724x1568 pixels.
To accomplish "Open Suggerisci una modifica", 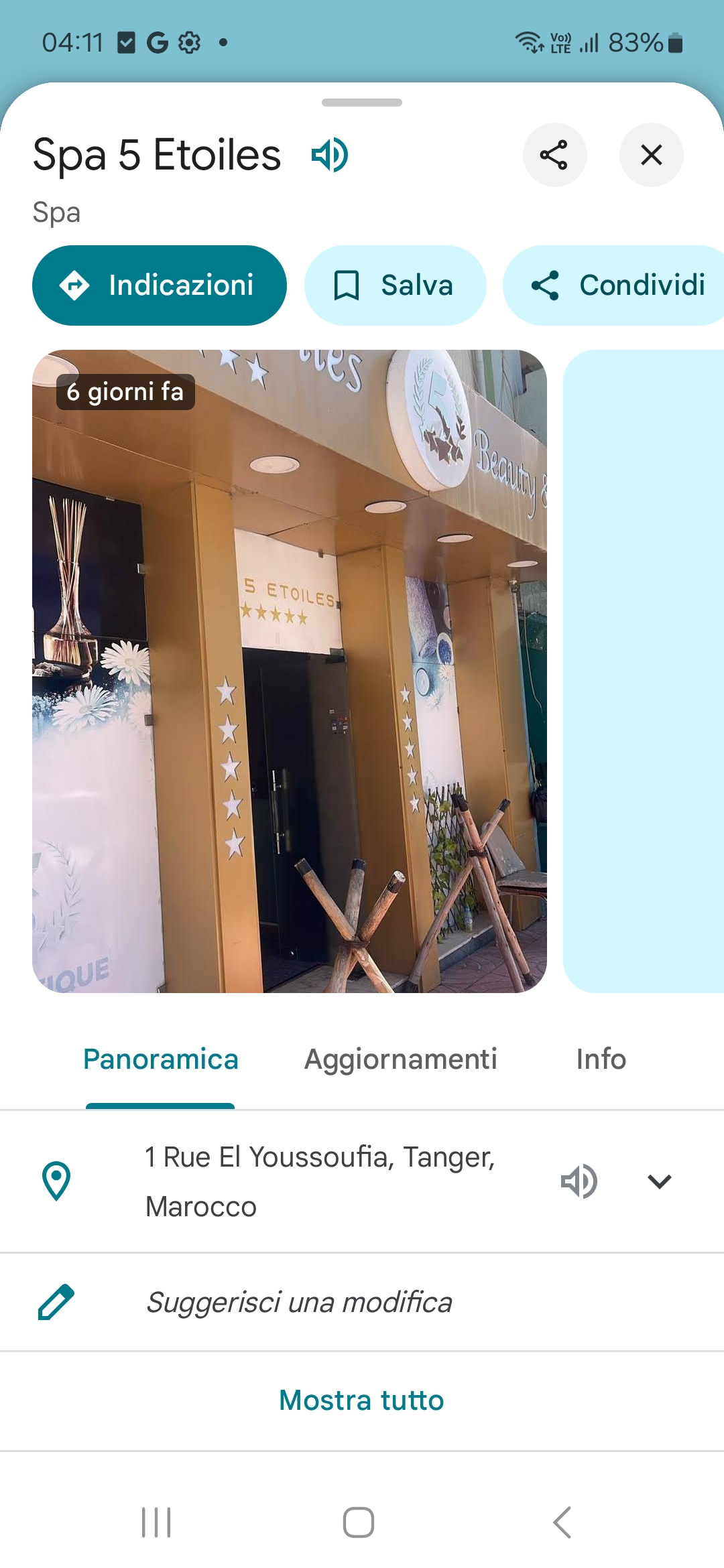I will point(299,1303).
